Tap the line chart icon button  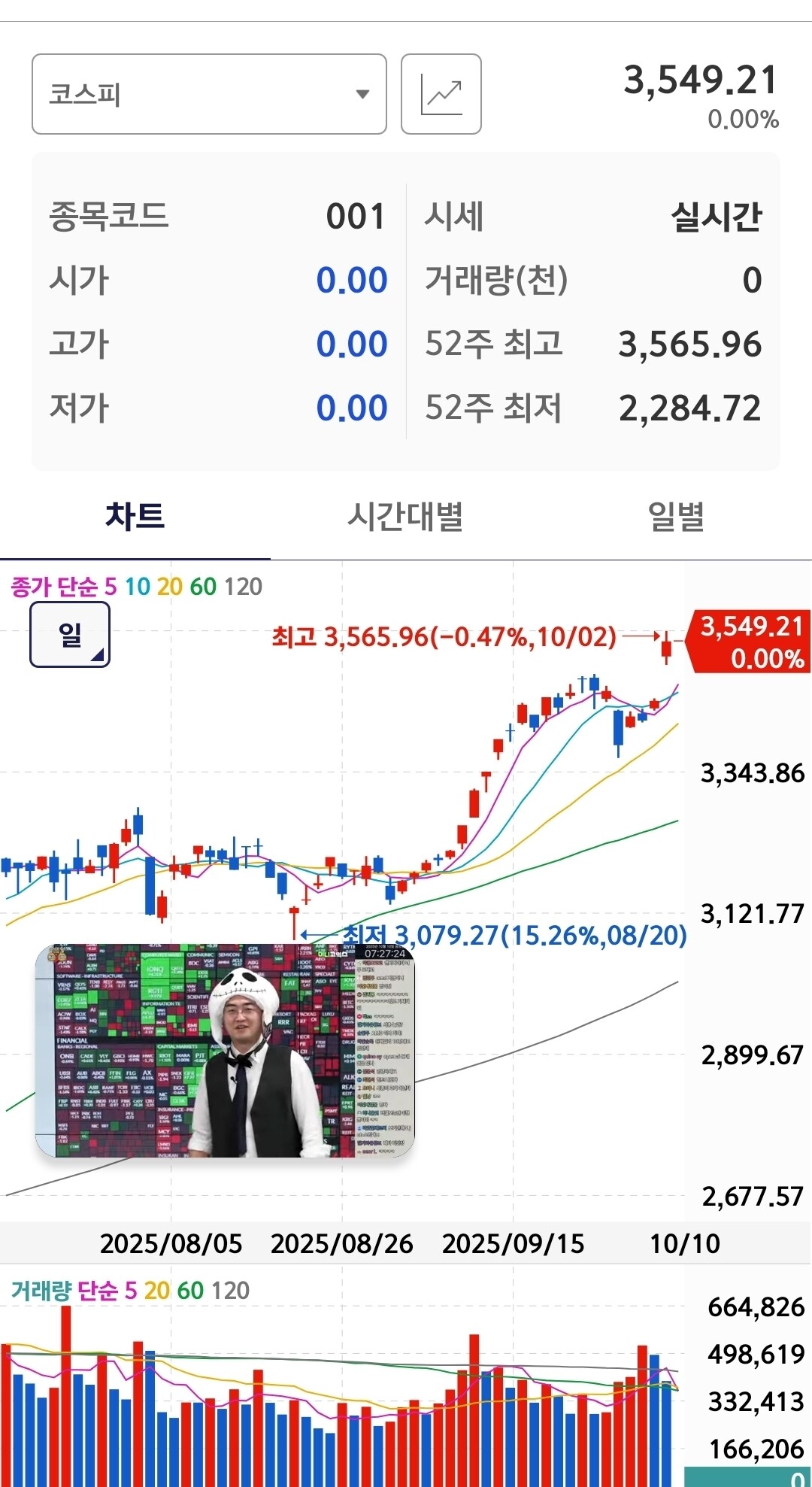click(x=441, y=94)
